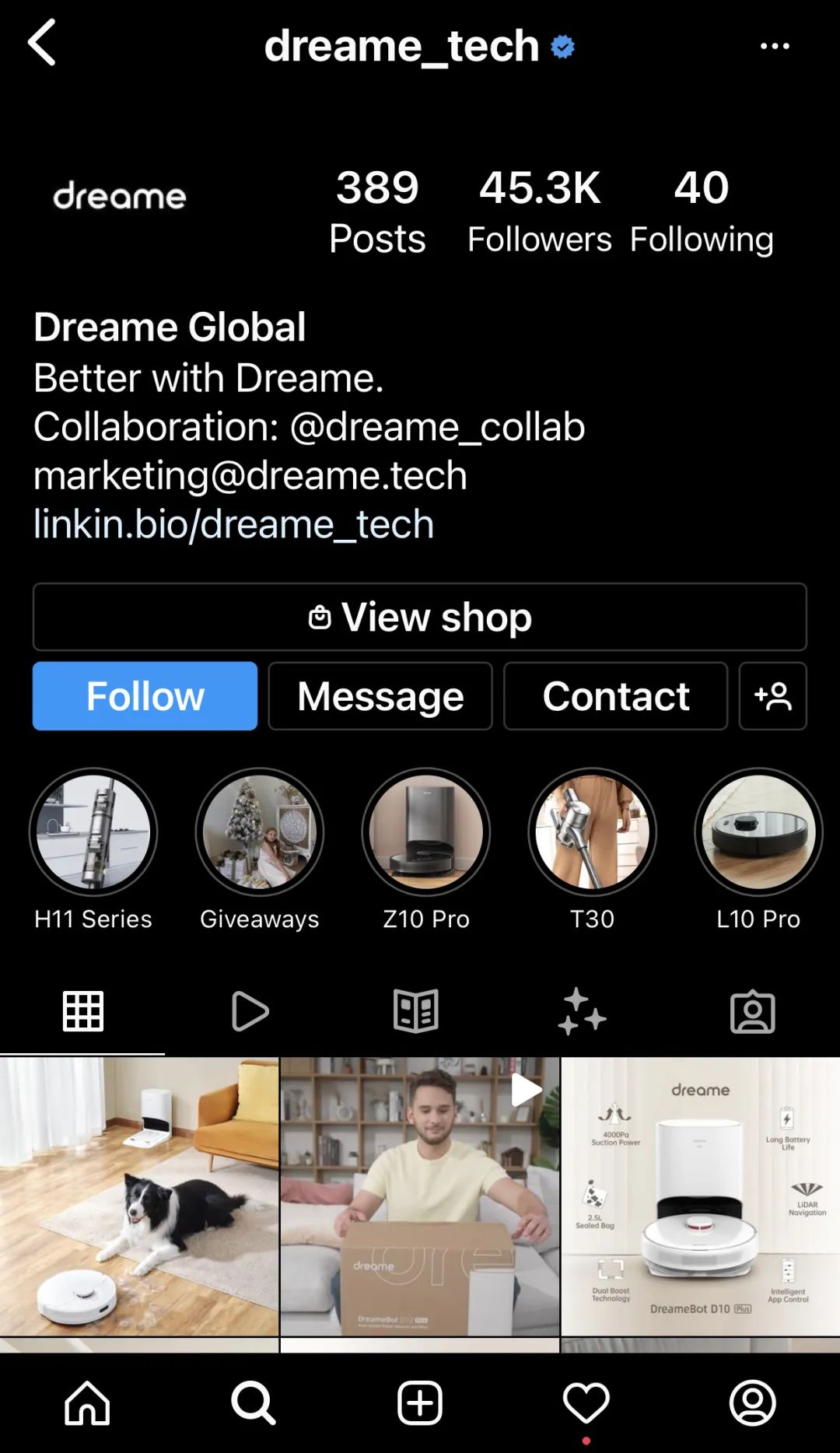Show suggested accounts via add-person icon
Image resolution: width=840 pixels, height=1453 pixels.
(x=772, y=696)
